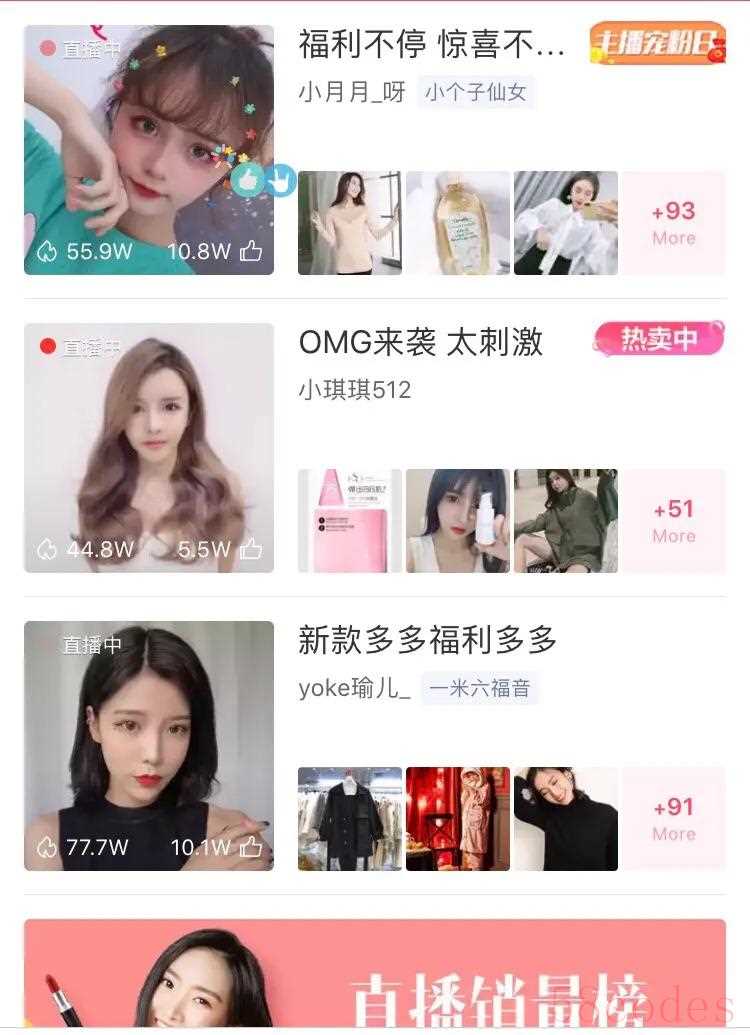Open 小琪琪512's live stream cover
The image size is (750, 1035).
coord(148,447)
